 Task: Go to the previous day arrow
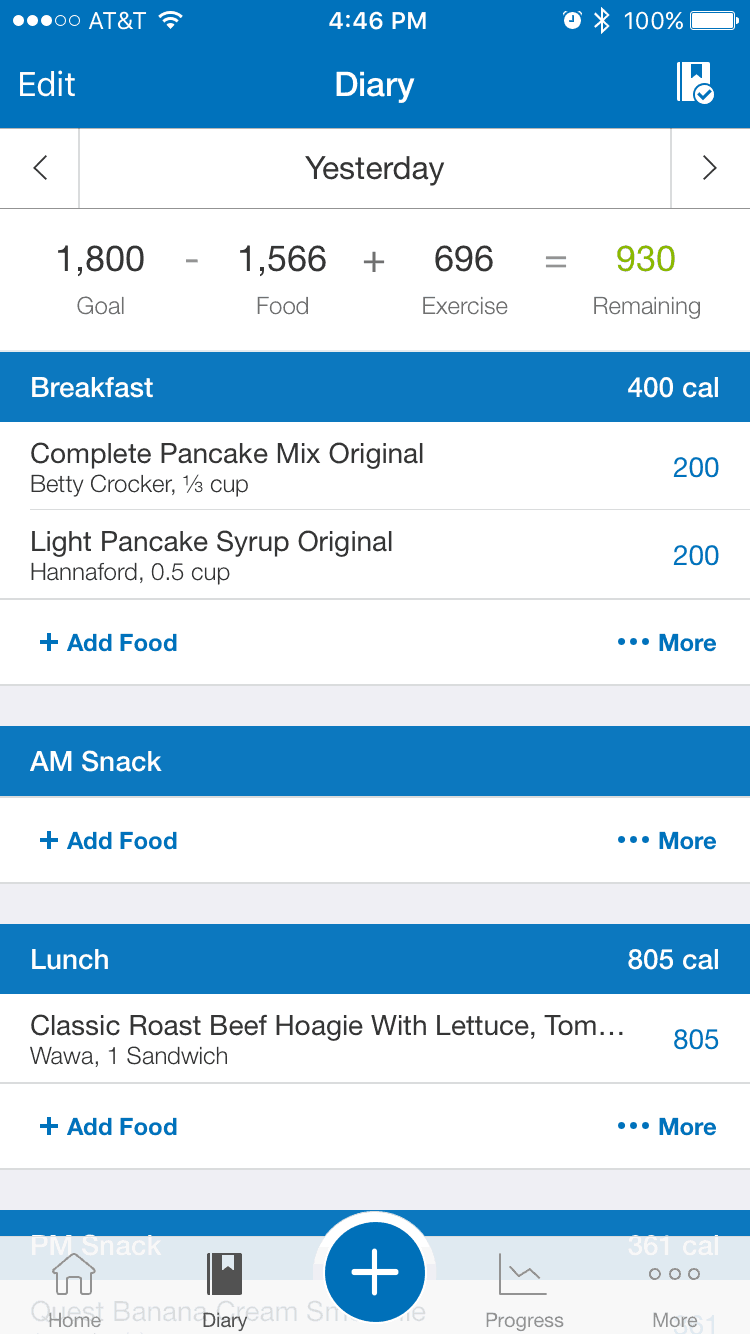tap(40, 168)
